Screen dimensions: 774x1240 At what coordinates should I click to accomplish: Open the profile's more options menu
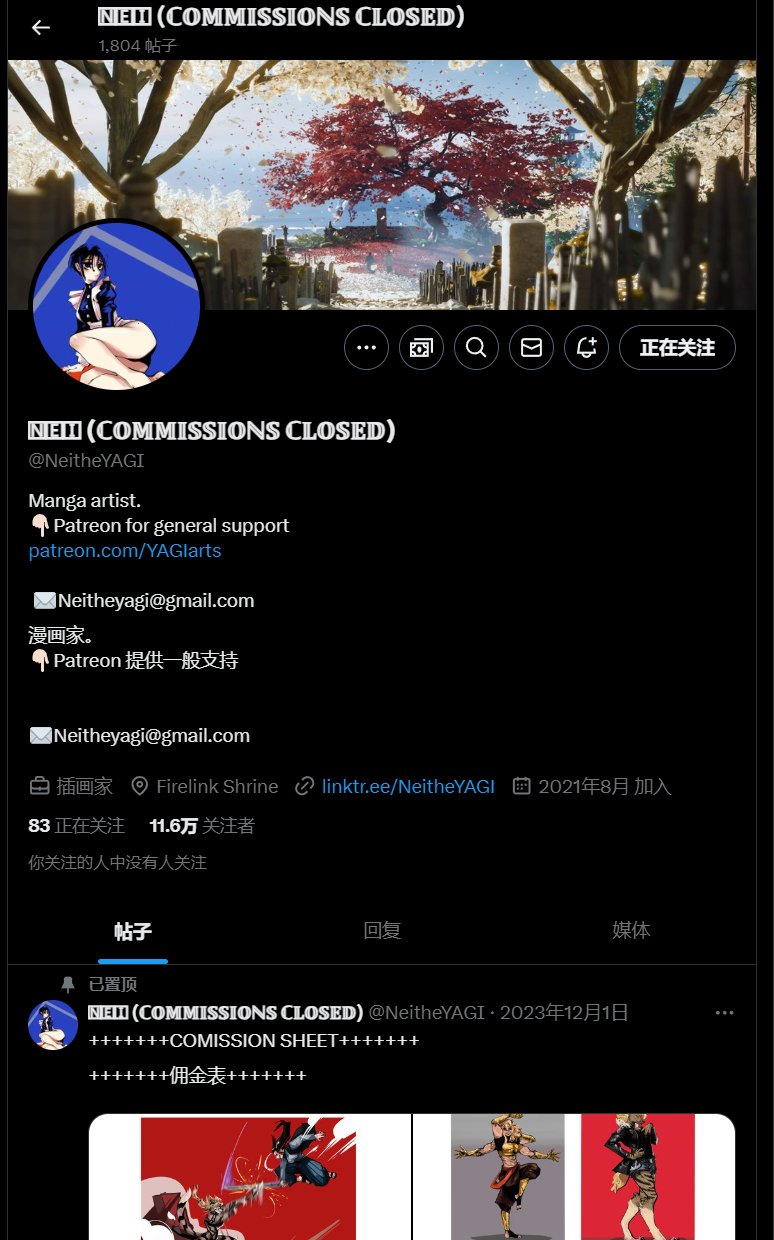click(x=366, y=347)
